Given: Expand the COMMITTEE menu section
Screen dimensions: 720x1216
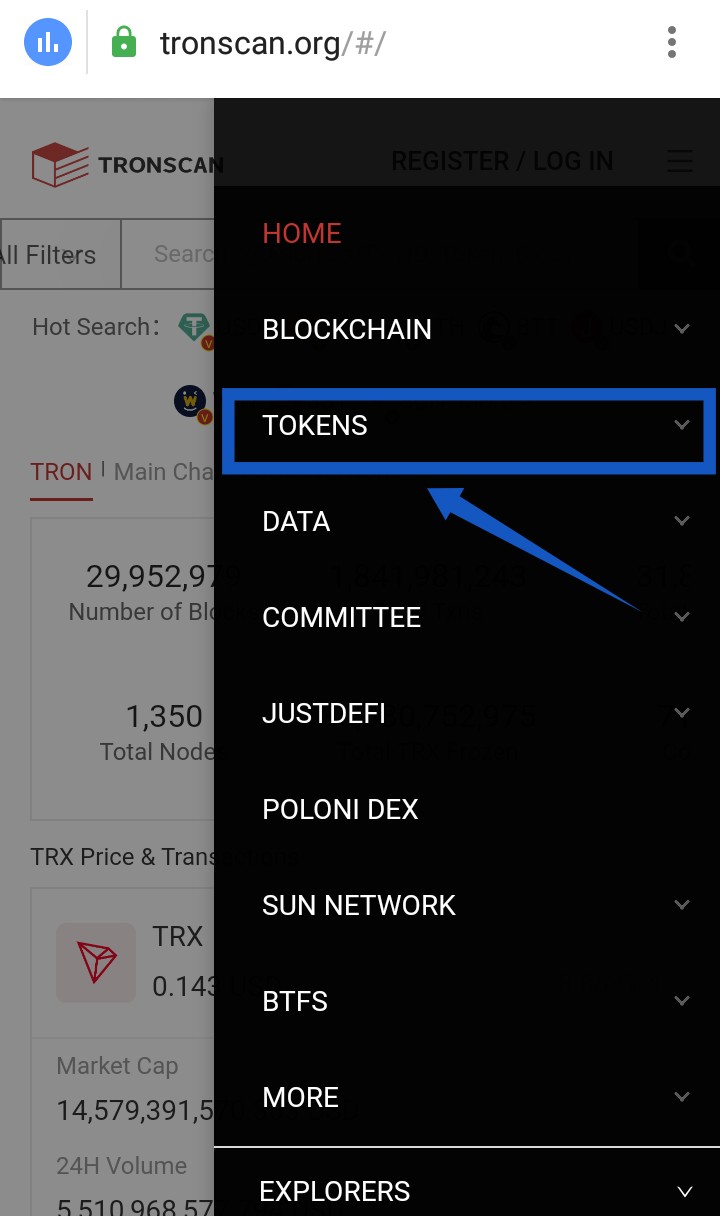Looking at the screenshot, I should tap(467, 617).
